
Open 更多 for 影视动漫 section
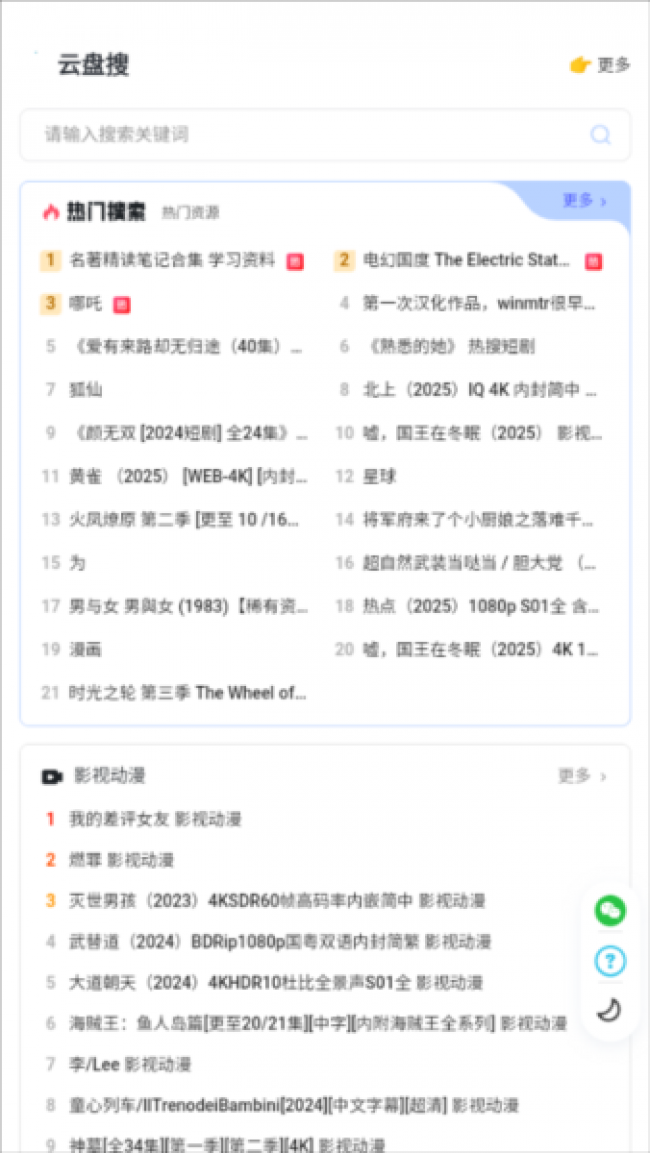[x=582, y=776]
